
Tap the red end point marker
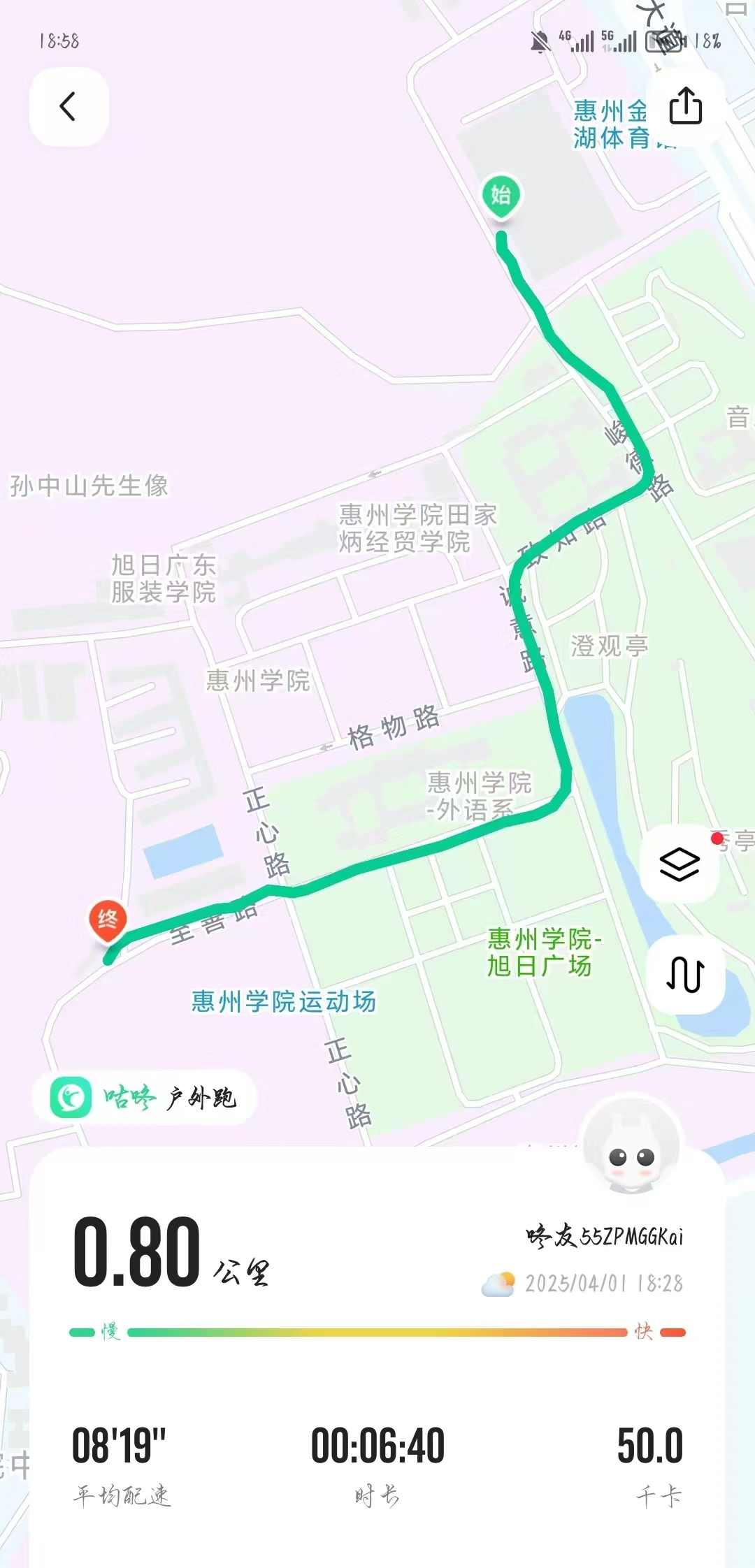point(108,921)
